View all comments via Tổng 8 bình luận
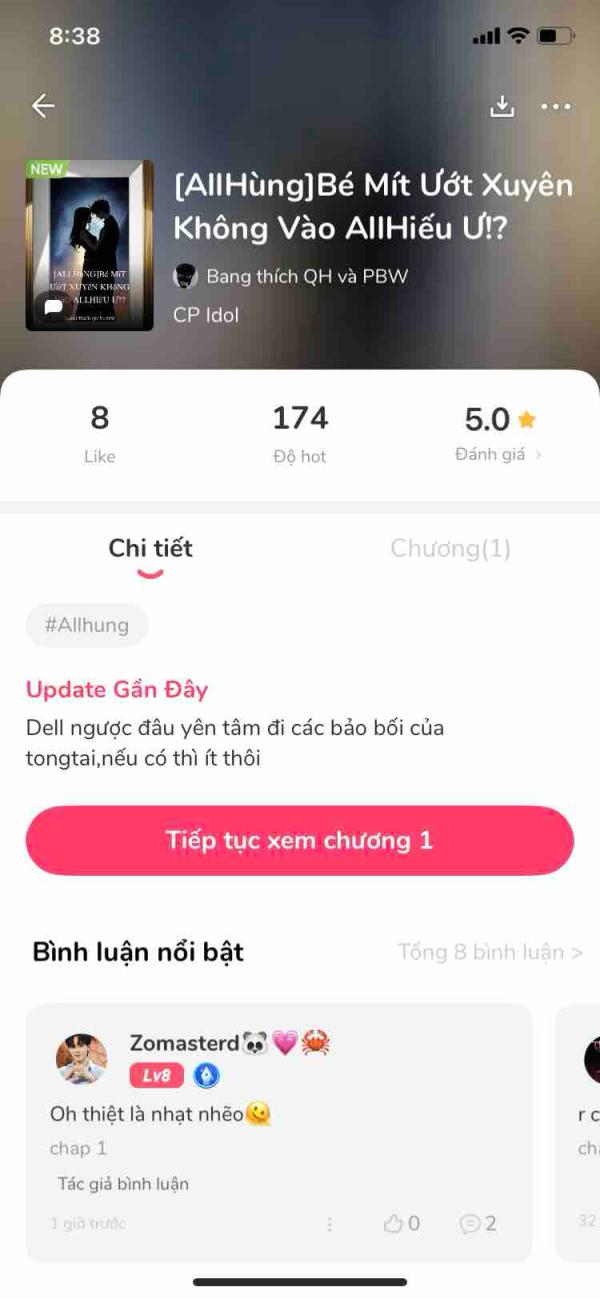The height and width of the screenshot is (1299, 600). (489, 952)
